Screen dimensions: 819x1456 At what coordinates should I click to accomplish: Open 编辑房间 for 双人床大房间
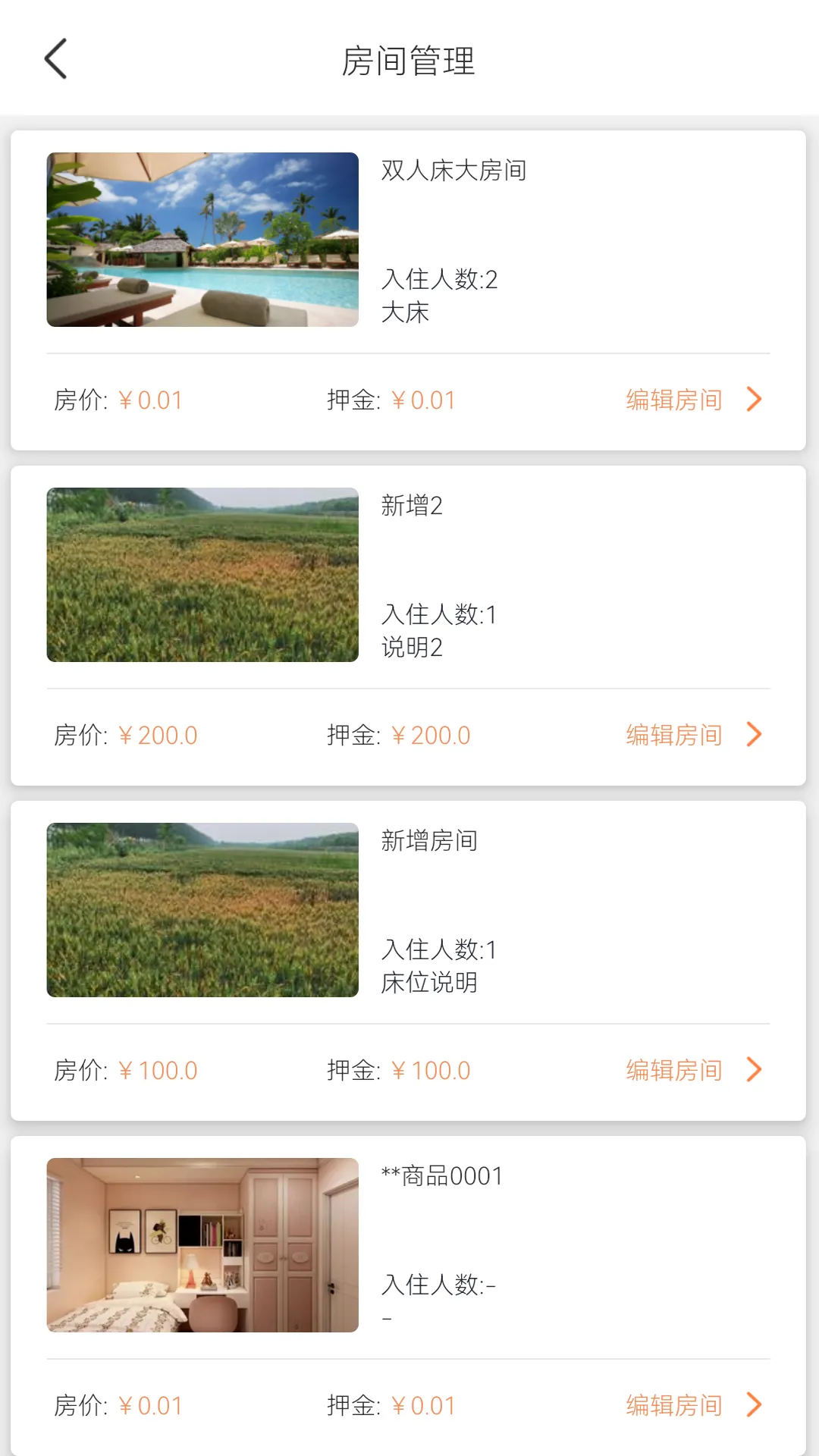tap(672, 400)
